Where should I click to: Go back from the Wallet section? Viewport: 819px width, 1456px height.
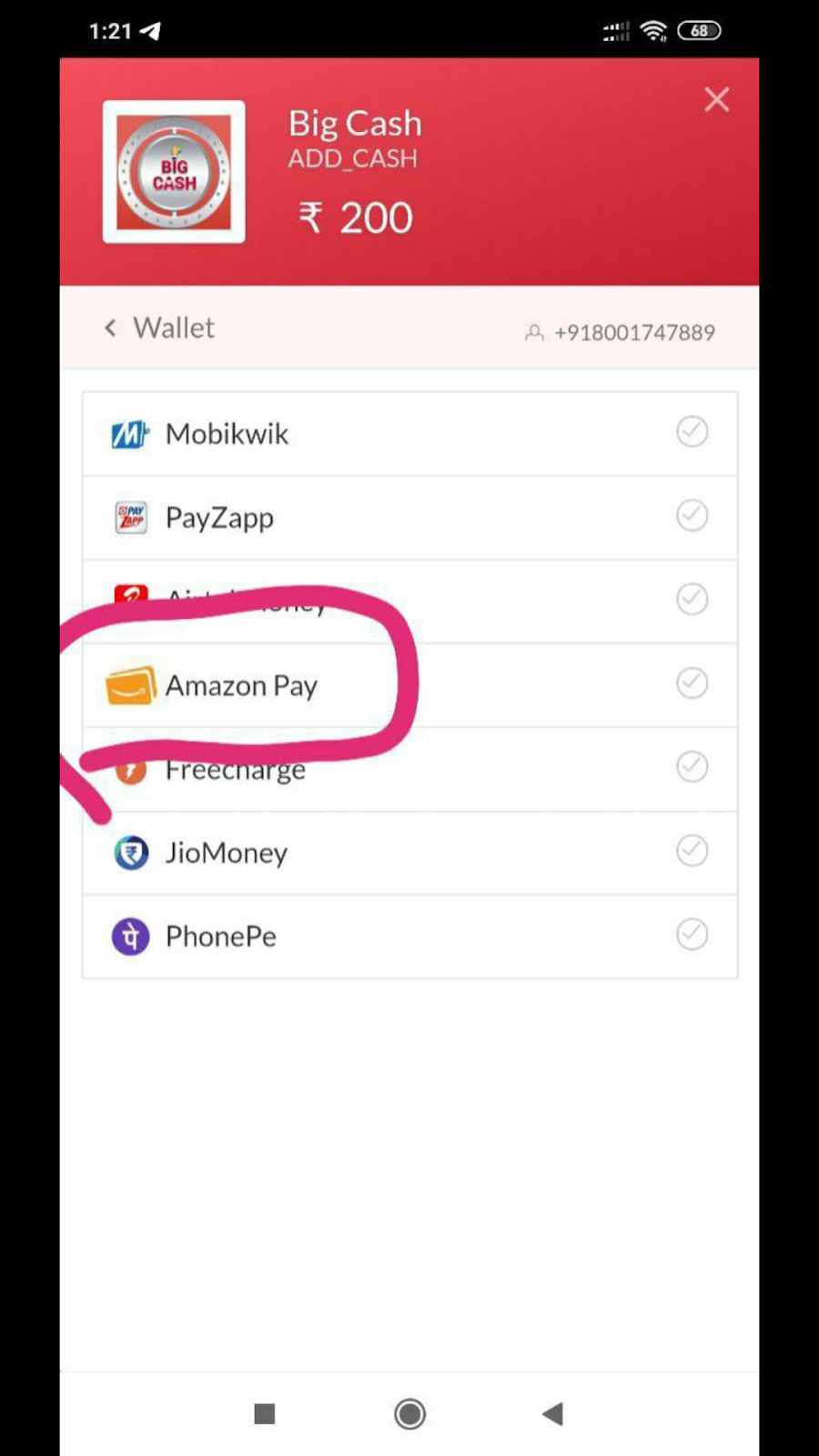(110, 328)
